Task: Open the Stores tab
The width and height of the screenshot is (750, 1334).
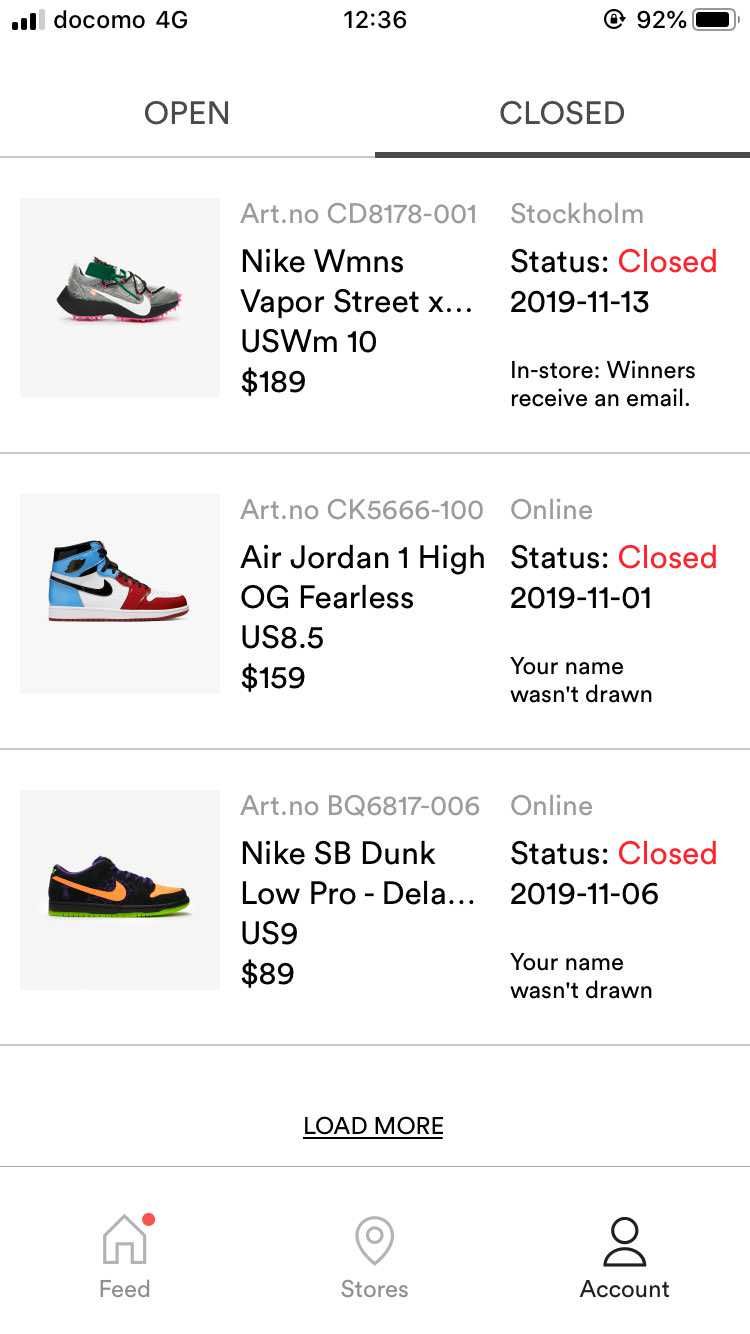Action: (374, 1256)
